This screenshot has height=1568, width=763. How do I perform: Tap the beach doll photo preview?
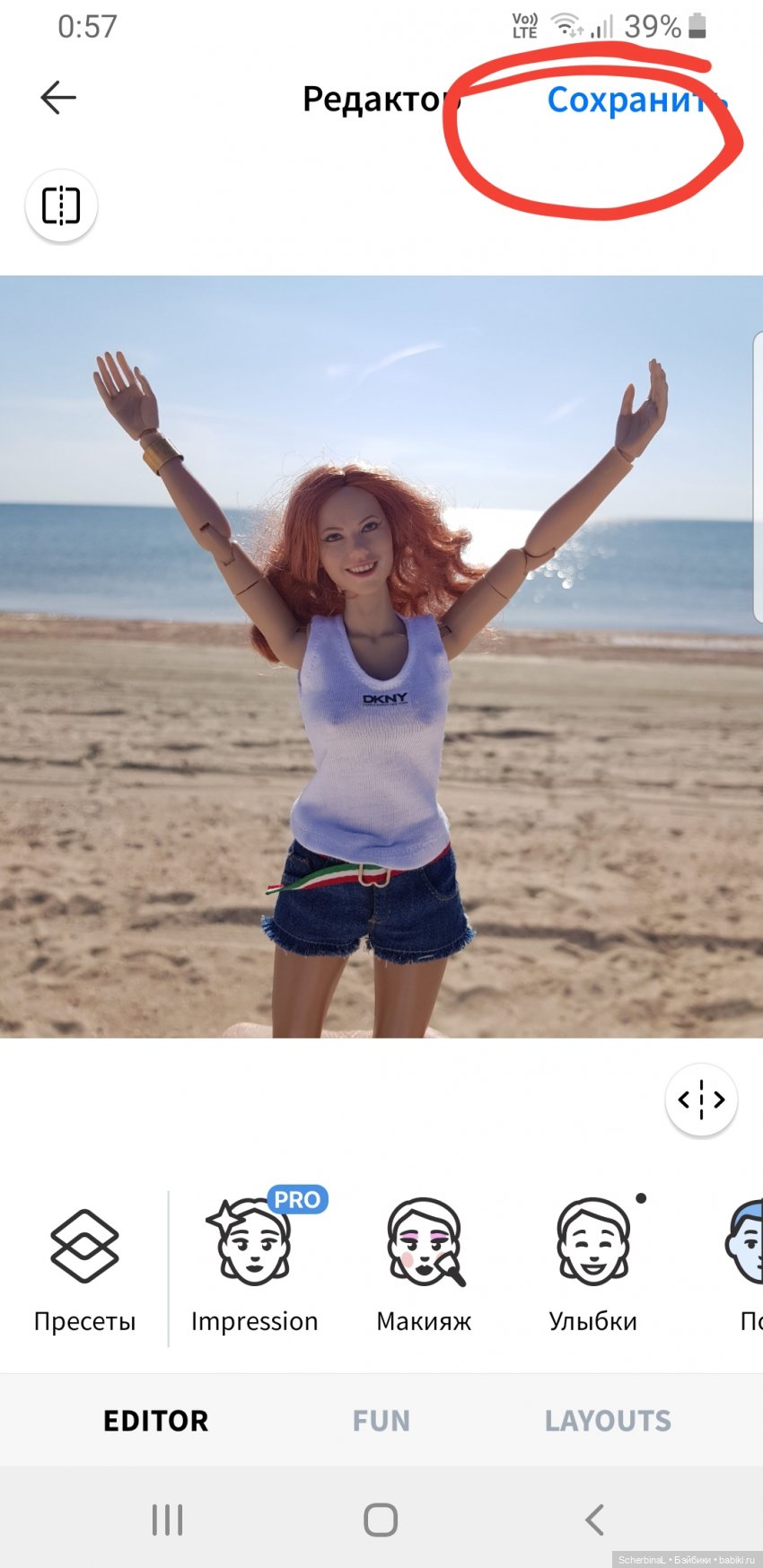pos(381,655)
